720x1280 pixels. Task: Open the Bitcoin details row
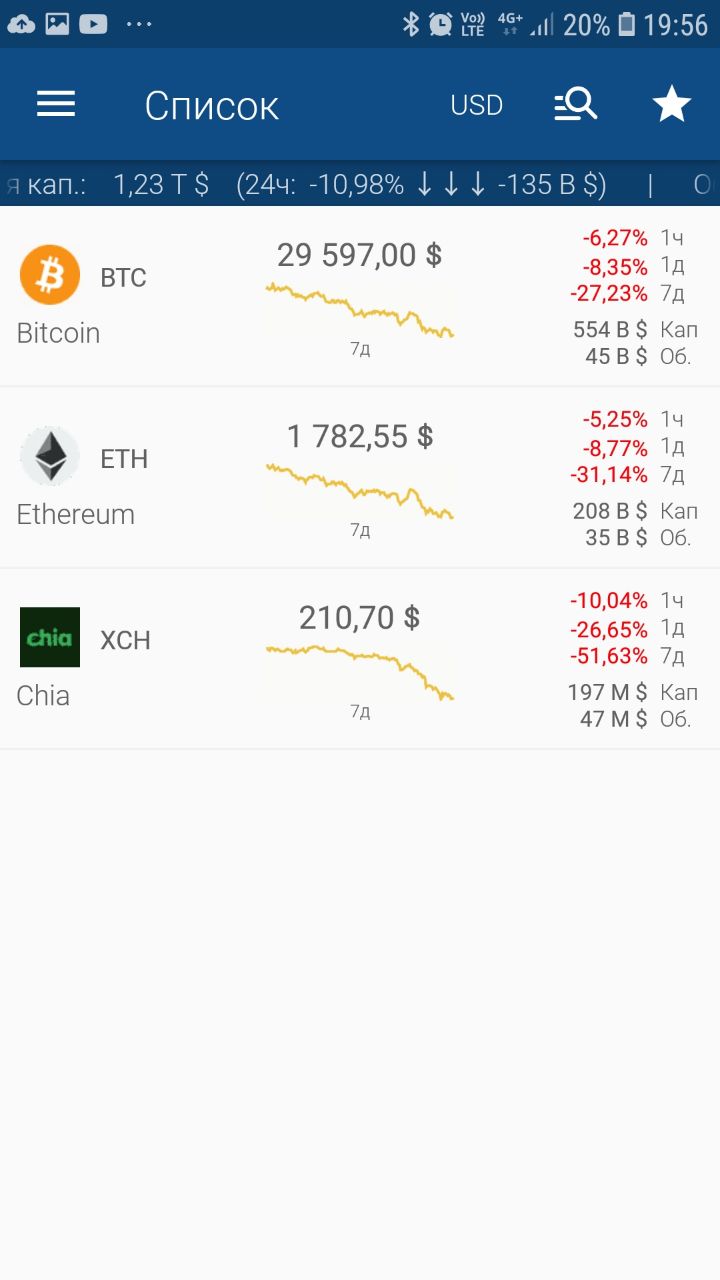[360, 296]
